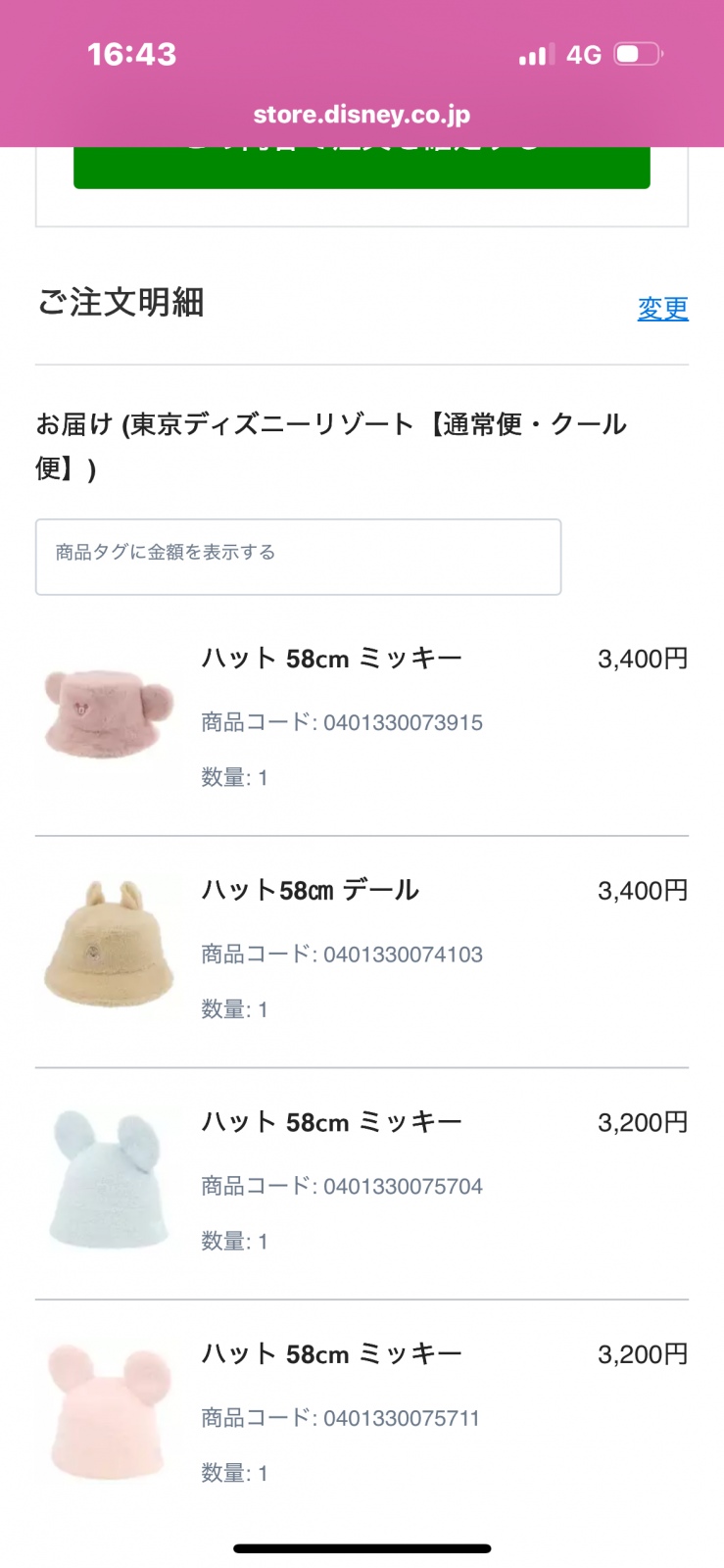724x1568 pixels.
Task: Tap the green order confirmation button
Action: tap(362, 167)
